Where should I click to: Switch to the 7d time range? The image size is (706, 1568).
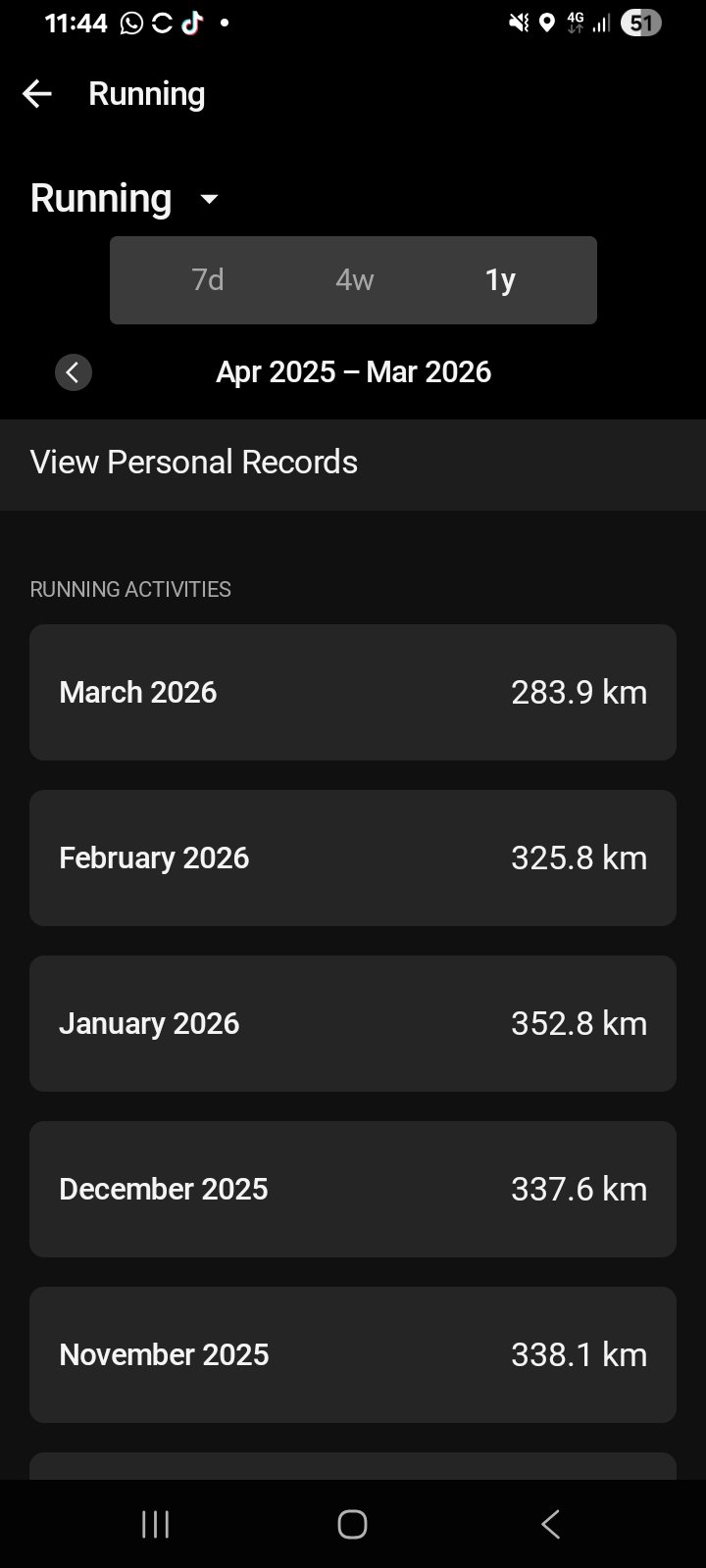point(208,280)
